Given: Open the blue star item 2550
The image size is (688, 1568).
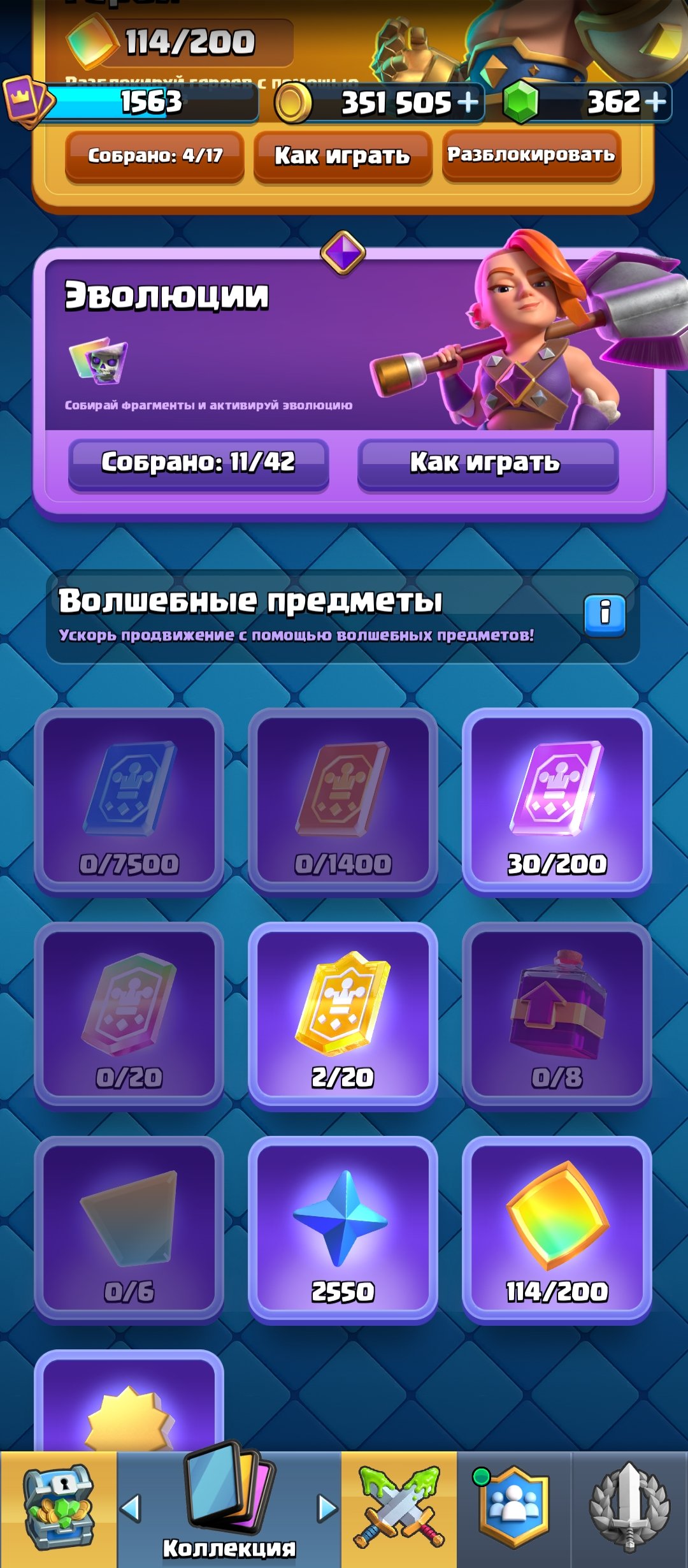Looking at the screenshot, I should coord(343,1230).
